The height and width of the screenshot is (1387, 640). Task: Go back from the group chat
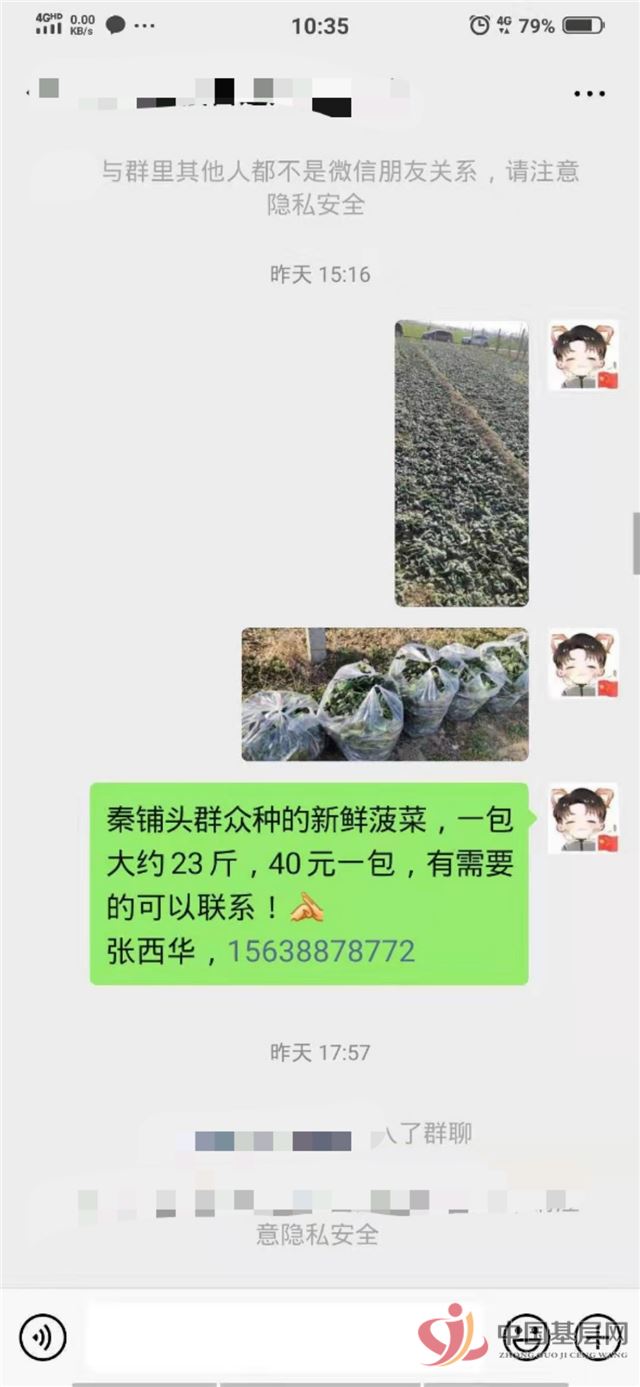[30, 93]
